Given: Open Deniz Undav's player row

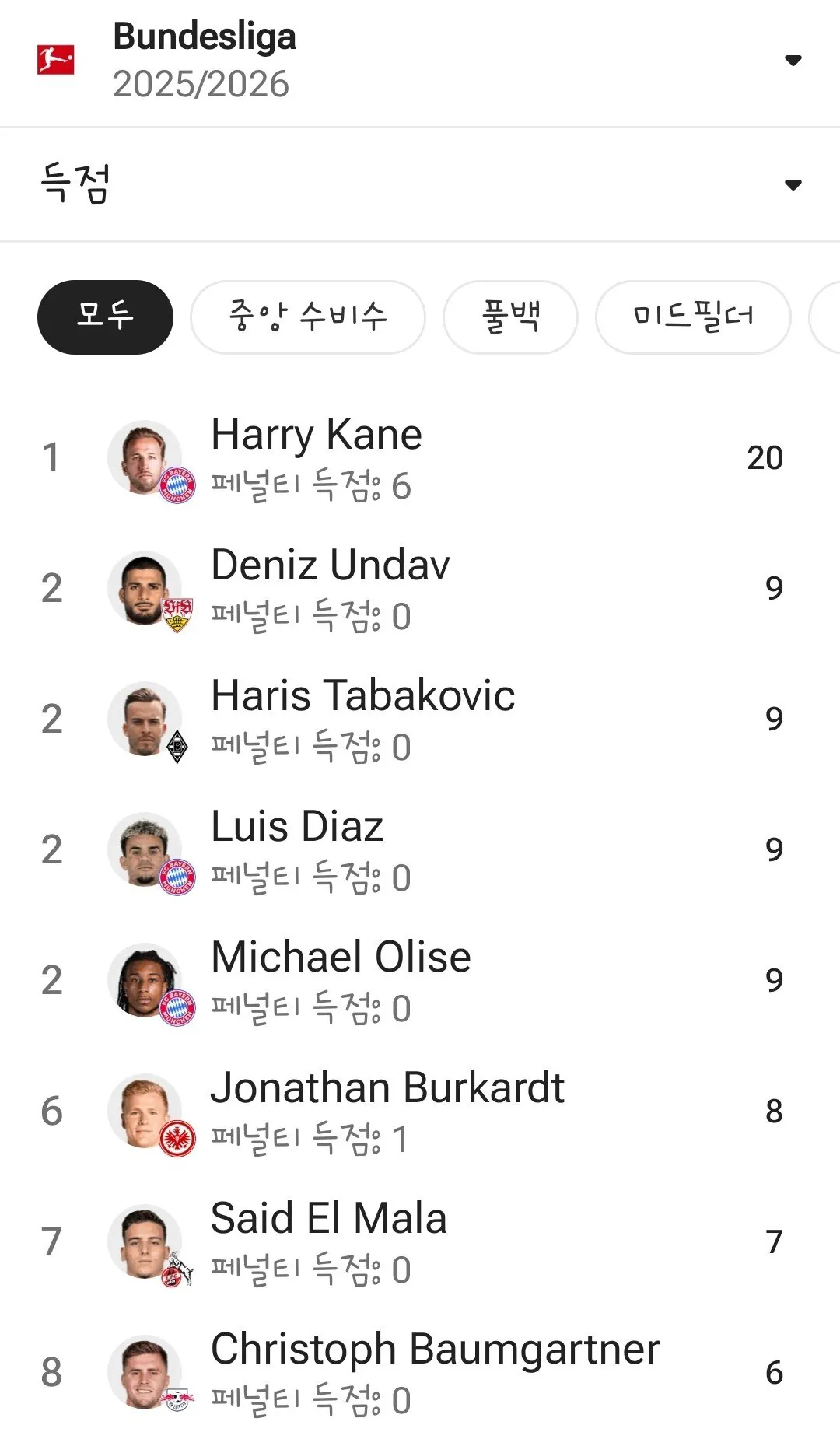Looking at the screenshot, I should [420, 588].
